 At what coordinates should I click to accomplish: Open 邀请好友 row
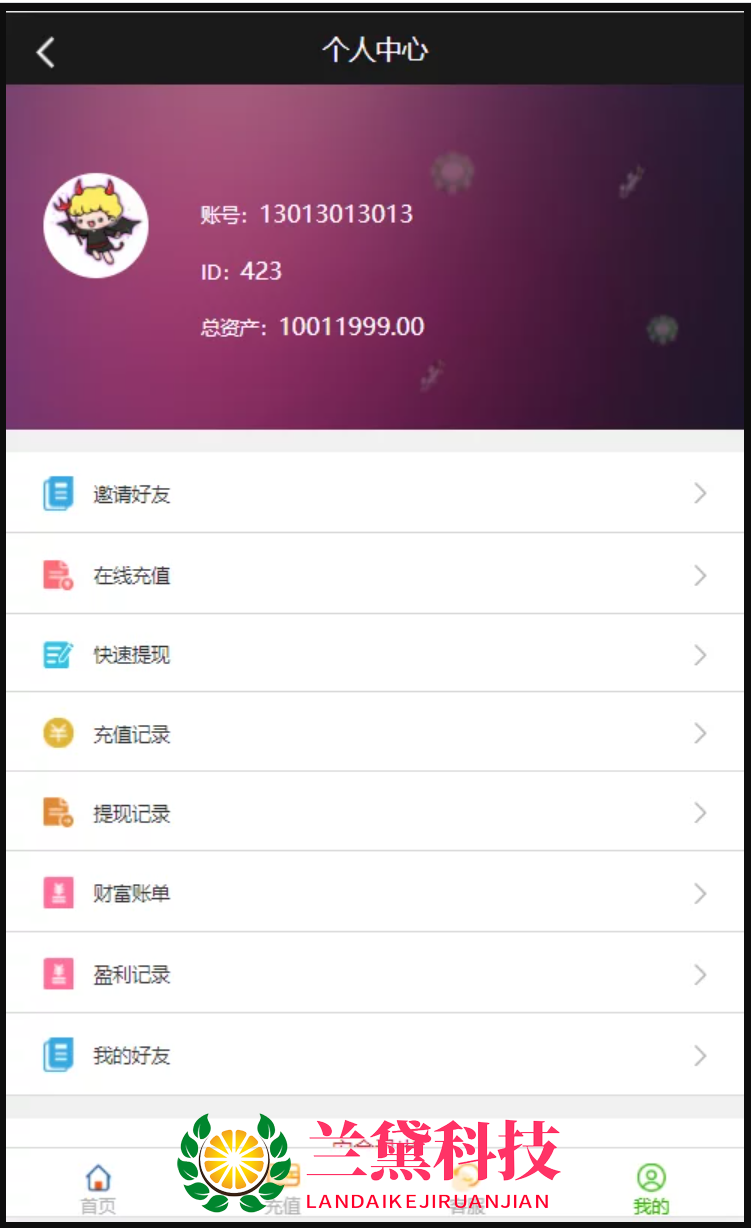pyautogui.click(x=374, y=493)
